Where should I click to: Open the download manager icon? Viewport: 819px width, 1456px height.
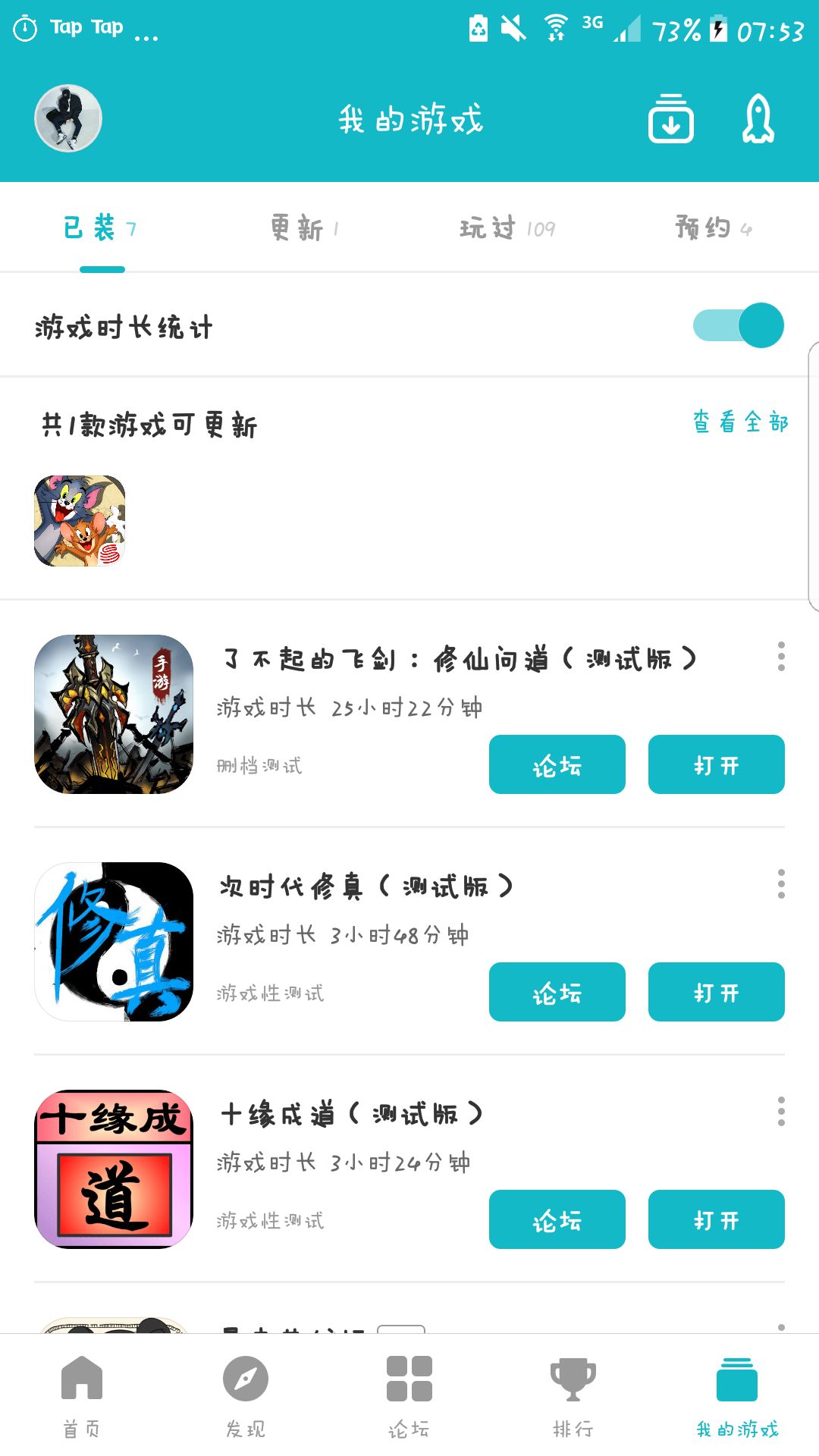coord(671,118)
